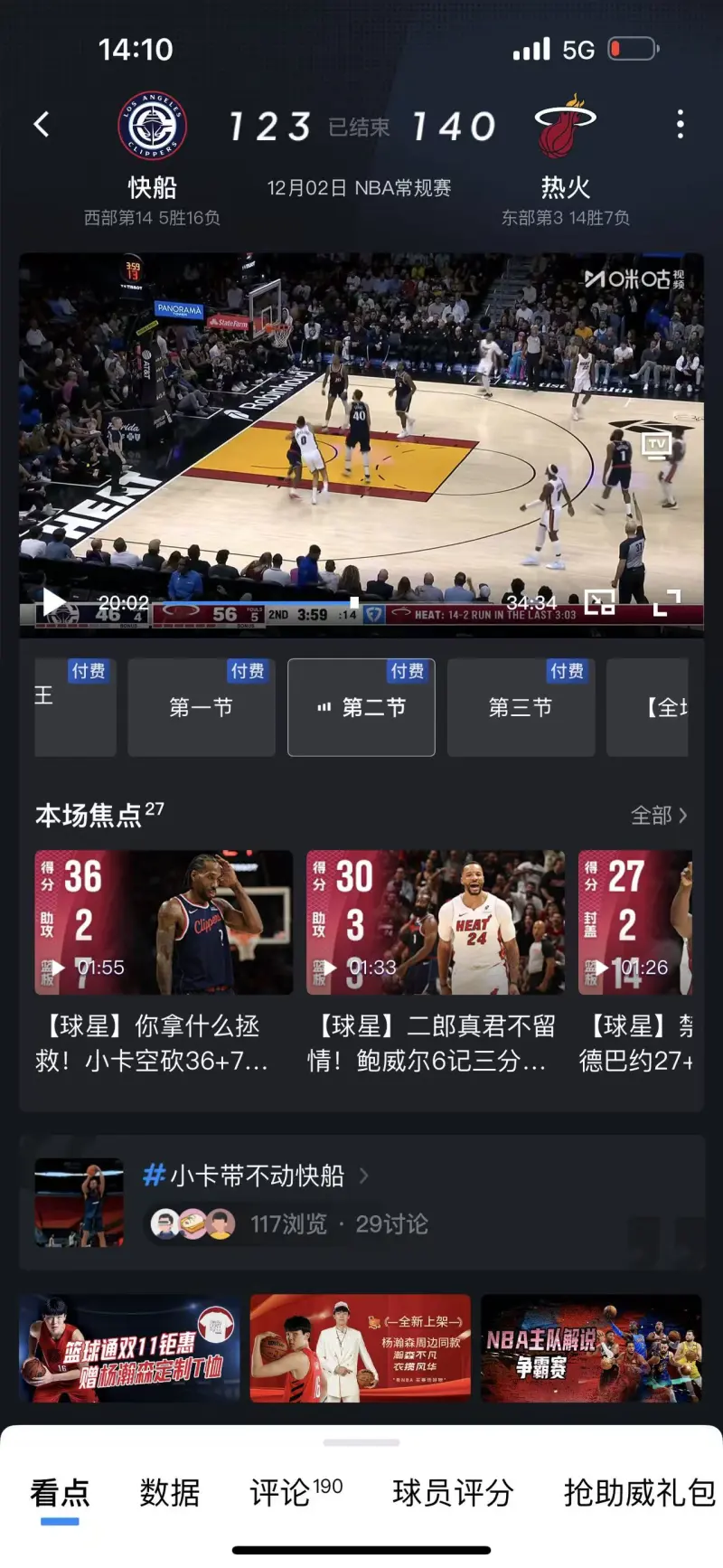Play the game replay video

[x=53, y=601]
